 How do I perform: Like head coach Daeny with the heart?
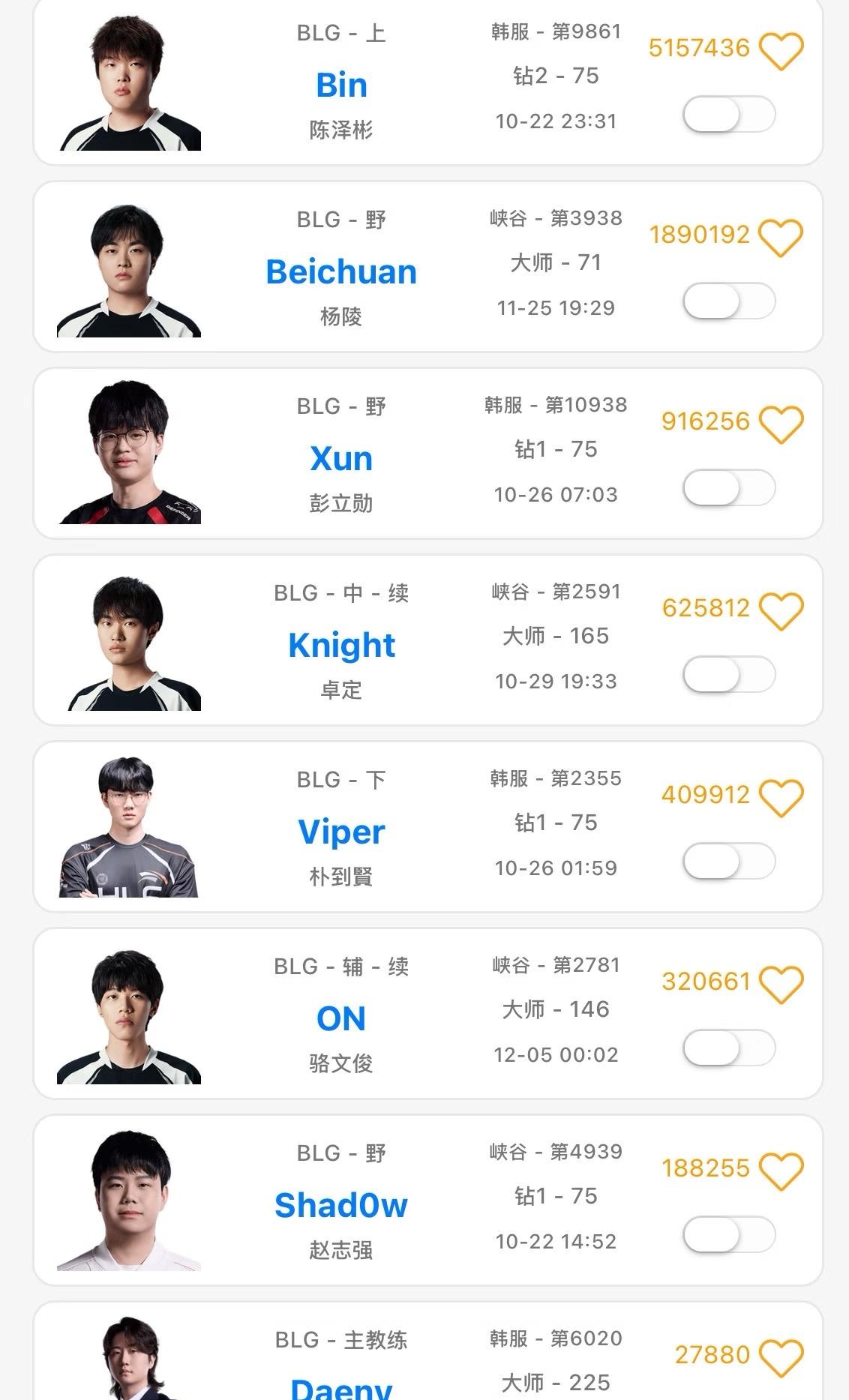(x=781, y=1357)
